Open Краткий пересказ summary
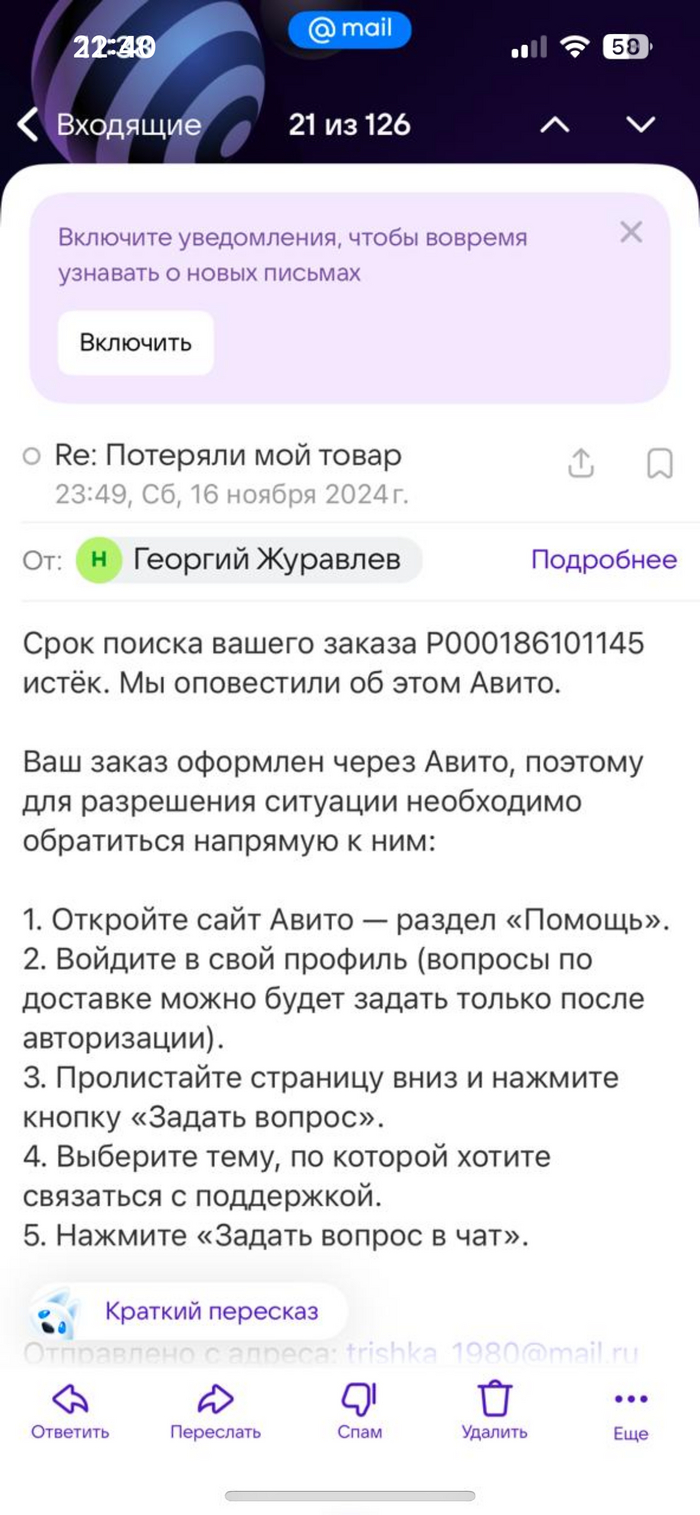Viewport: 700px width, 1515px height. [x=190, y=1311]
